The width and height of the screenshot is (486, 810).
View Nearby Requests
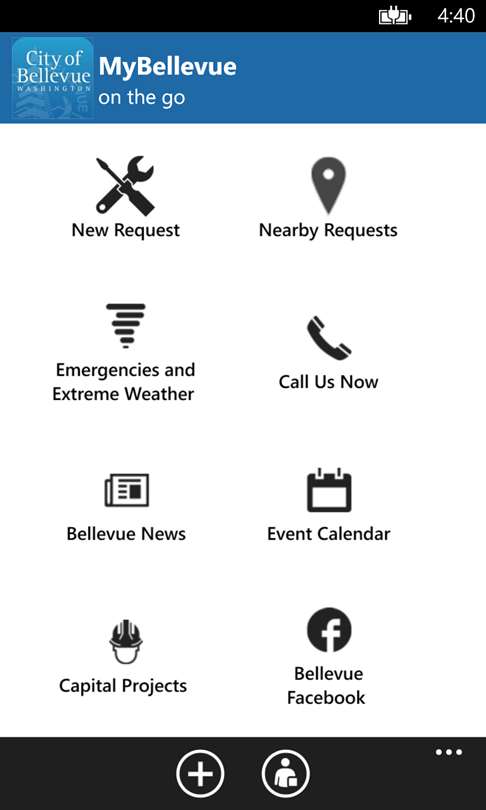coord(328,197)
